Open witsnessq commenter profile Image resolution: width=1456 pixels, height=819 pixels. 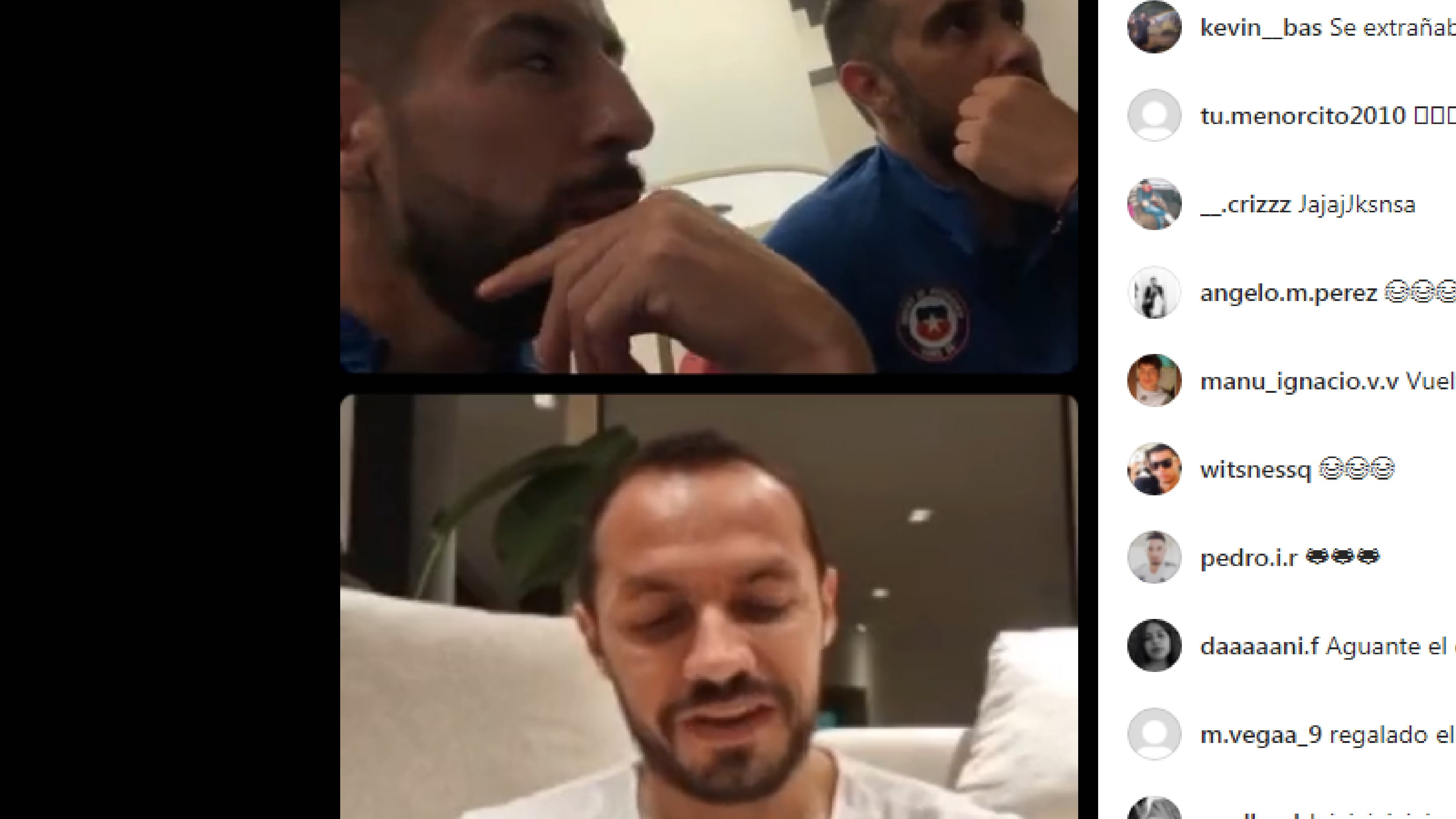pyautogui.click(x=1255, y=470)
